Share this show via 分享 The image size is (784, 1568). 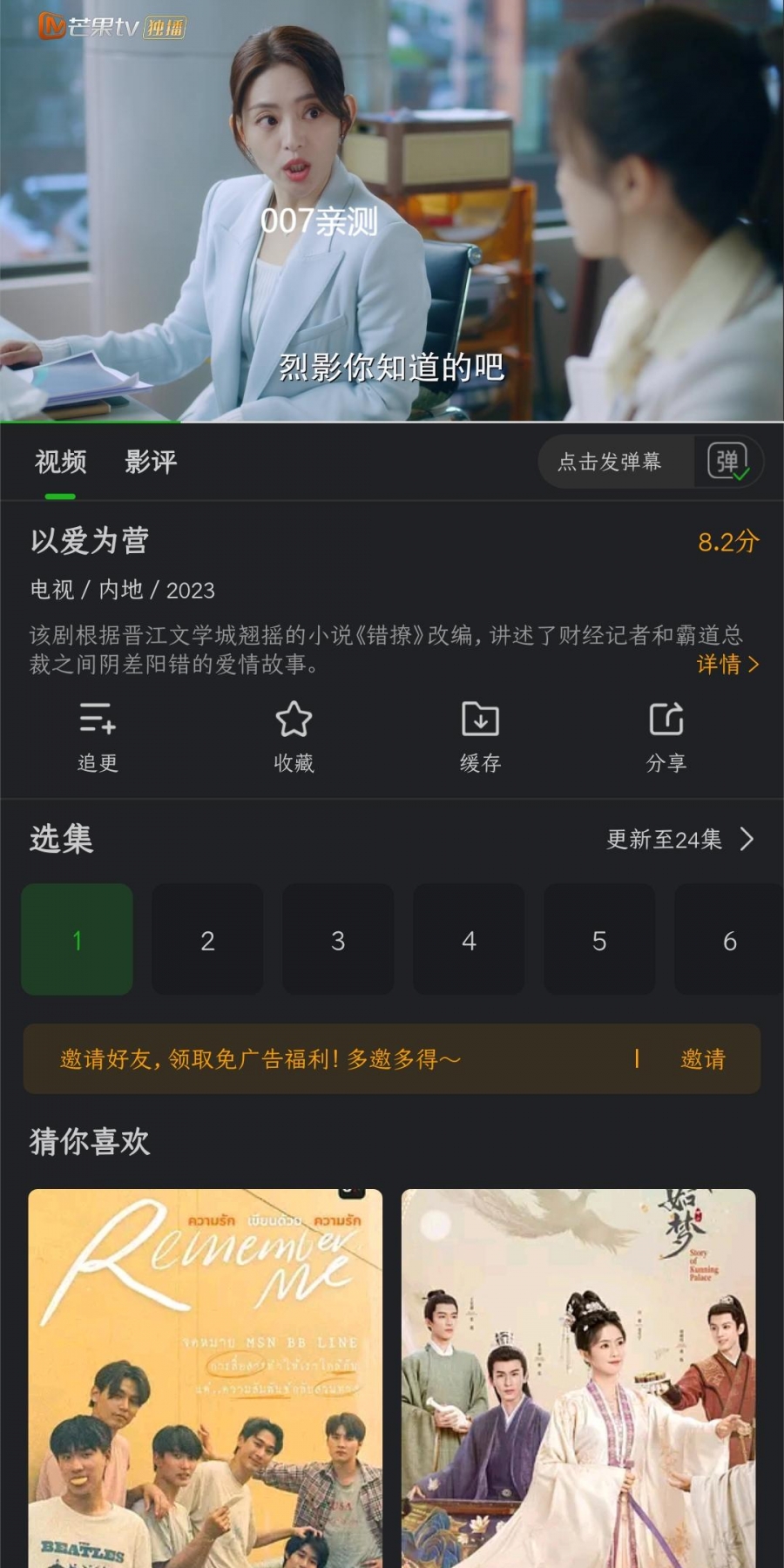point(666,736)
